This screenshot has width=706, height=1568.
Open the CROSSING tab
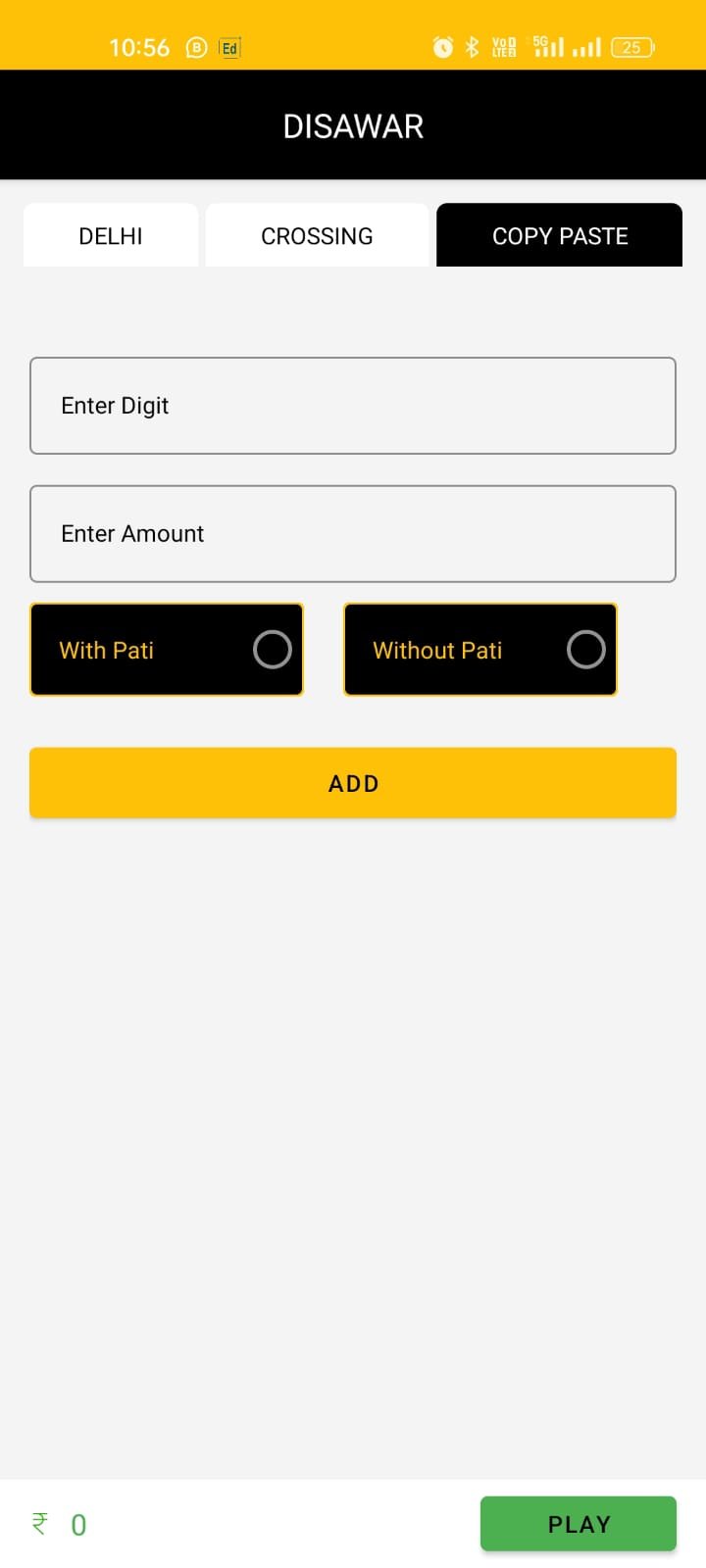(317, 236)
